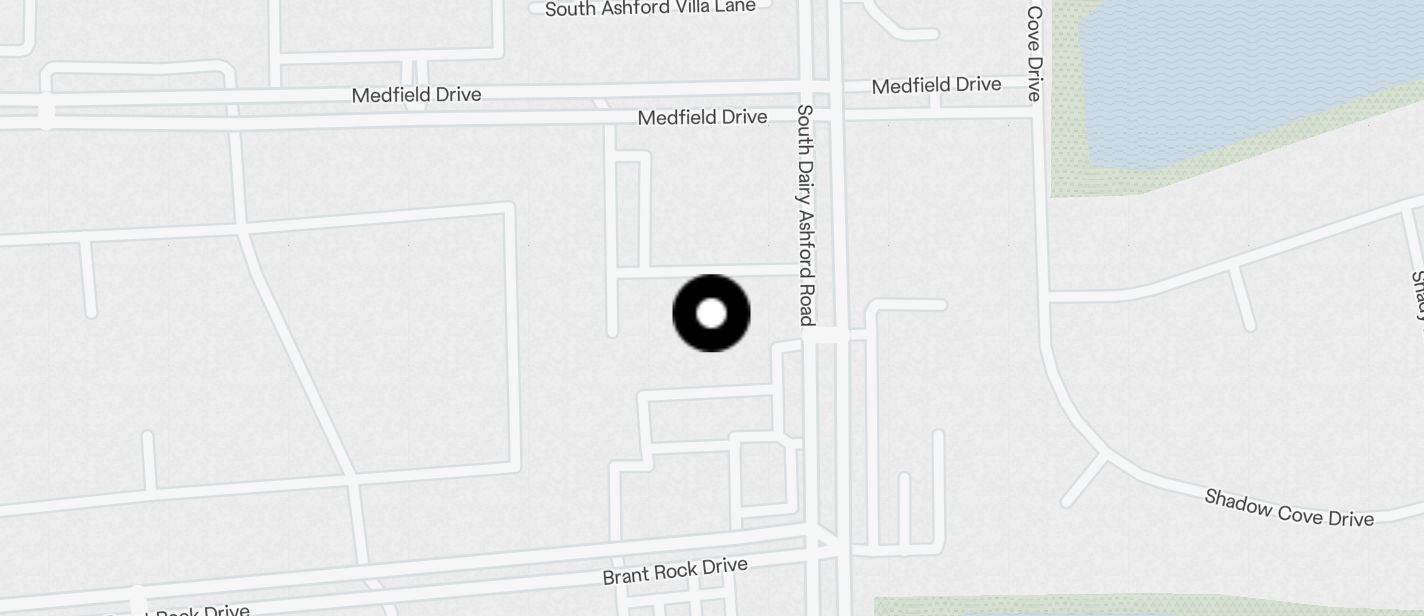Tap the black location marker on the map
The image size is (1424, 616).
711,314
